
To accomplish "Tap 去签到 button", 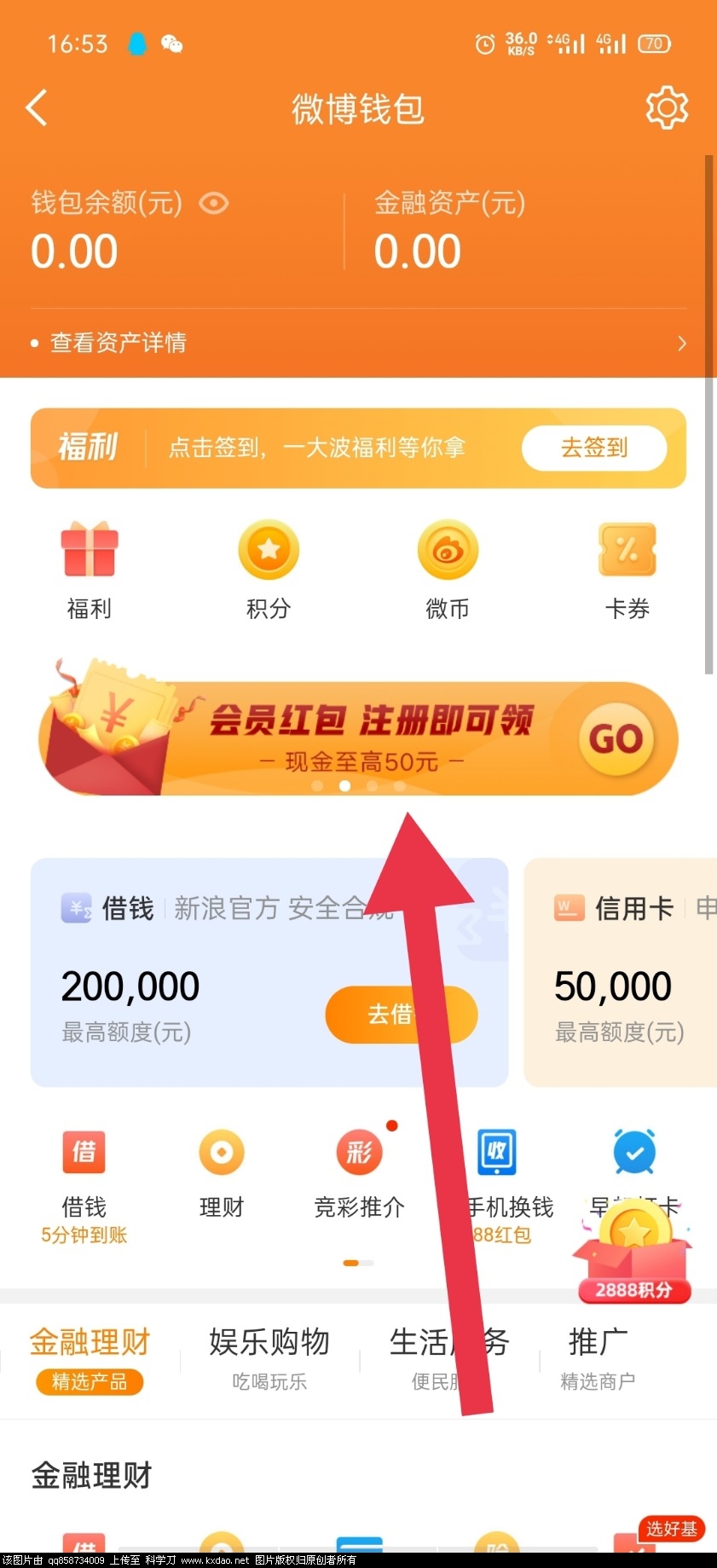I will (x=593, y=448).
